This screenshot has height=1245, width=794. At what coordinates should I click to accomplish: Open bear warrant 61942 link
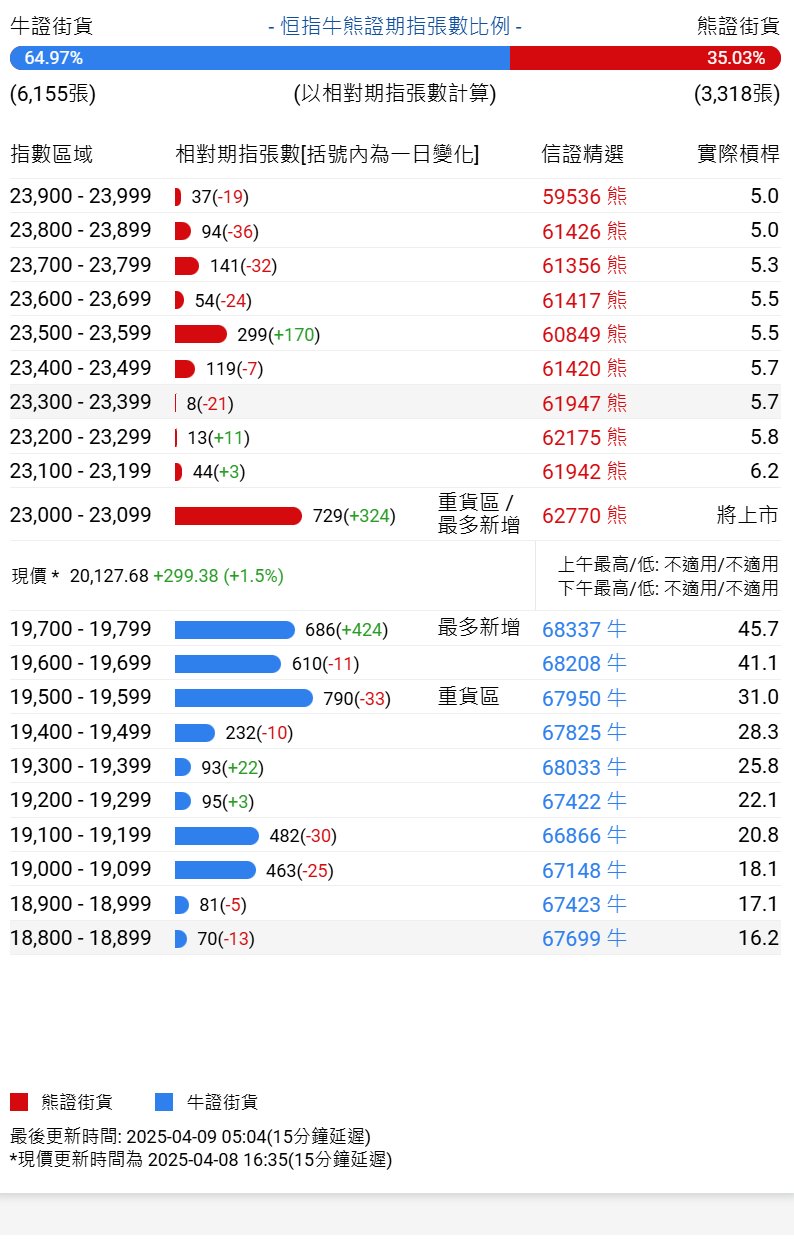(x=584, y=472)
